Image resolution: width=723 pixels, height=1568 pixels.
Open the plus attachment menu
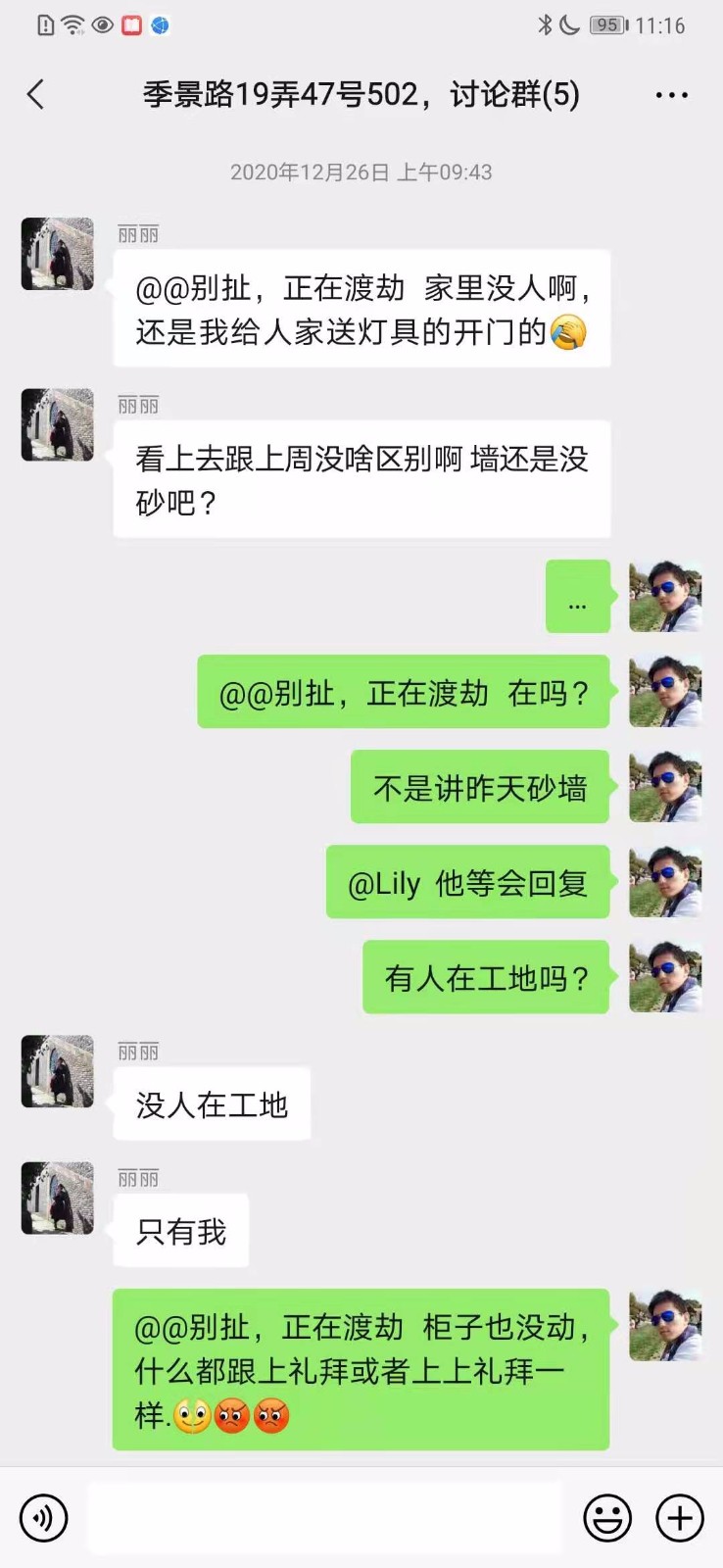click(x=679, y=1518)
